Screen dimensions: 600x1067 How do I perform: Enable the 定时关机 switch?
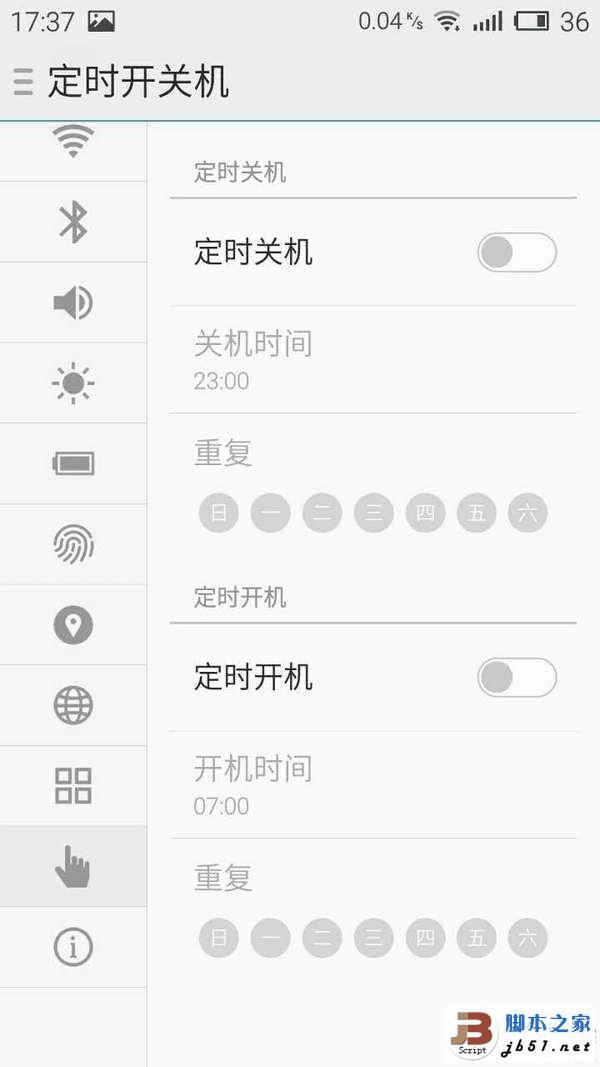pos(516,252)
